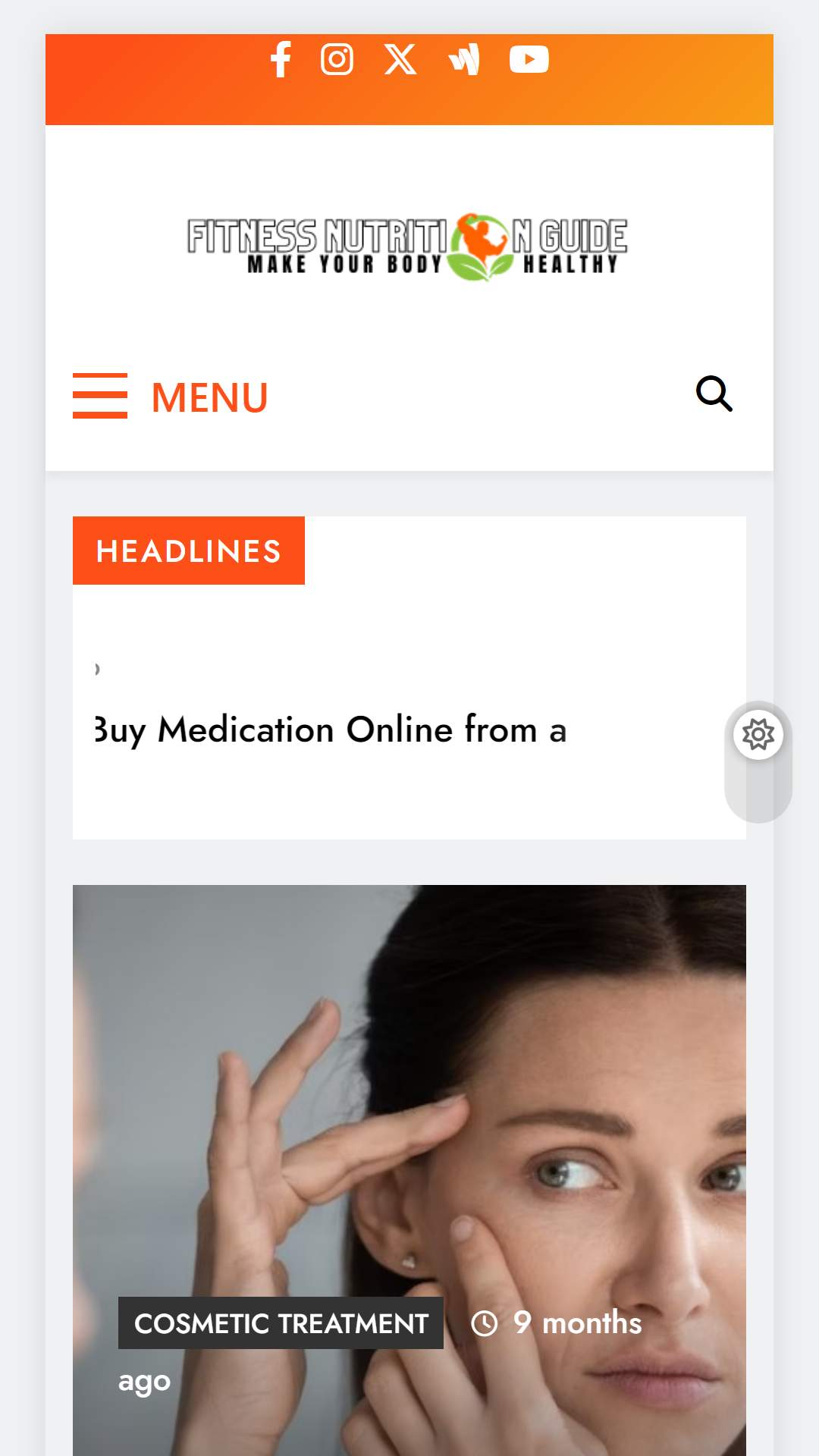Open the W-shaped social icon link
Screen dimensions: 819x1456
[464, 59]
